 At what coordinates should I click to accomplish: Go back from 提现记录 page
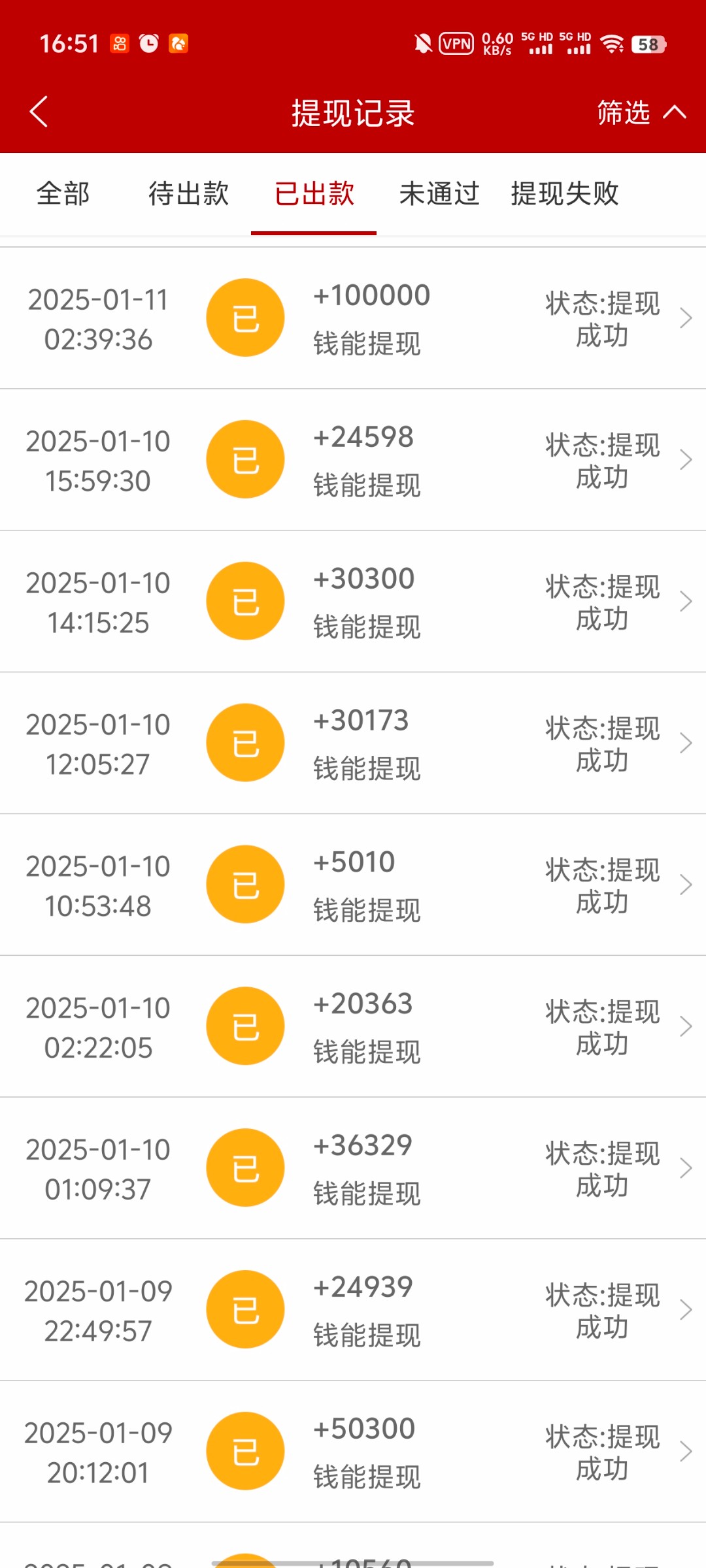39,112
